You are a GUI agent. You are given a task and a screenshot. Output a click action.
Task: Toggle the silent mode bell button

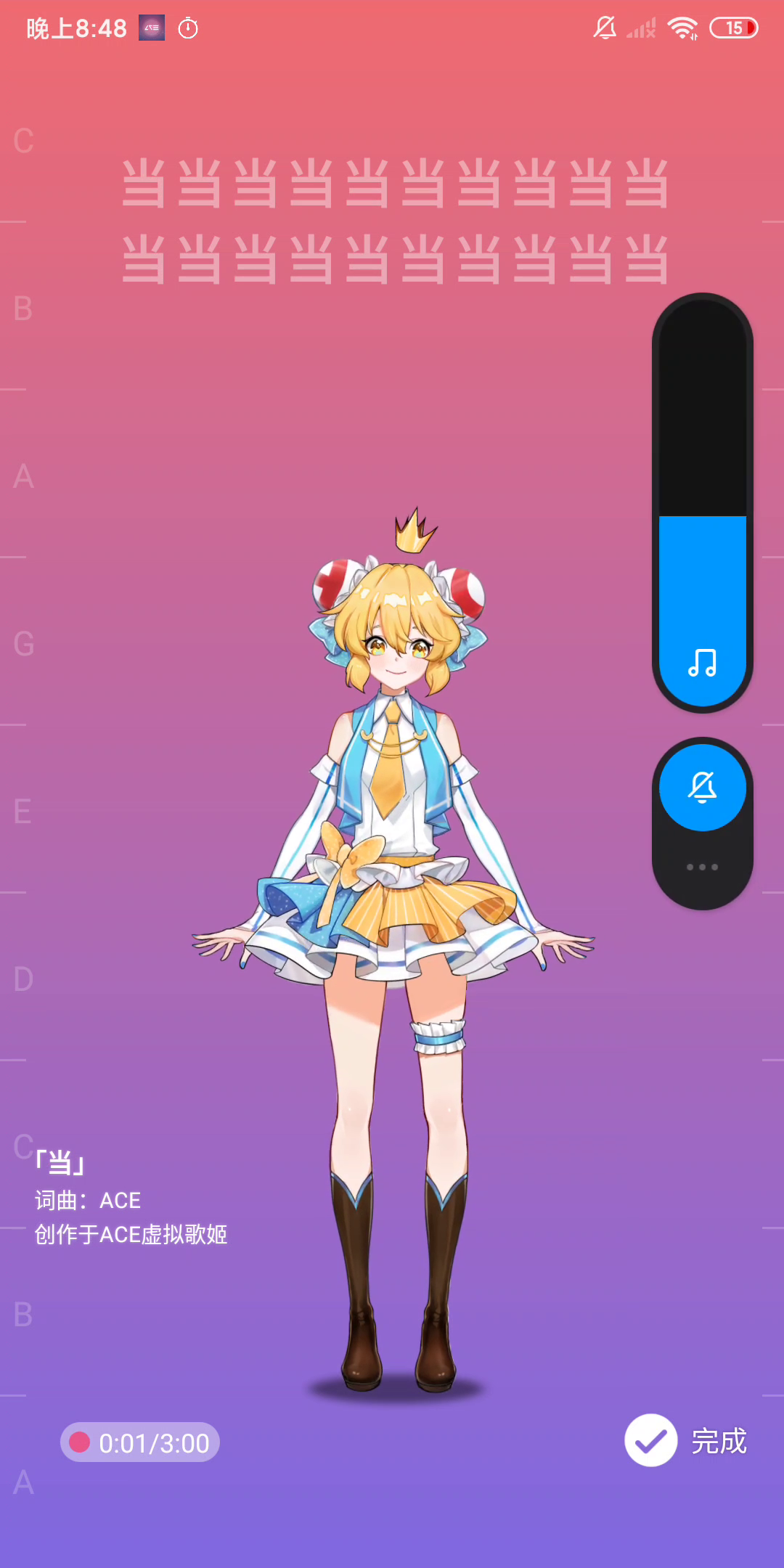pos(702,787)
